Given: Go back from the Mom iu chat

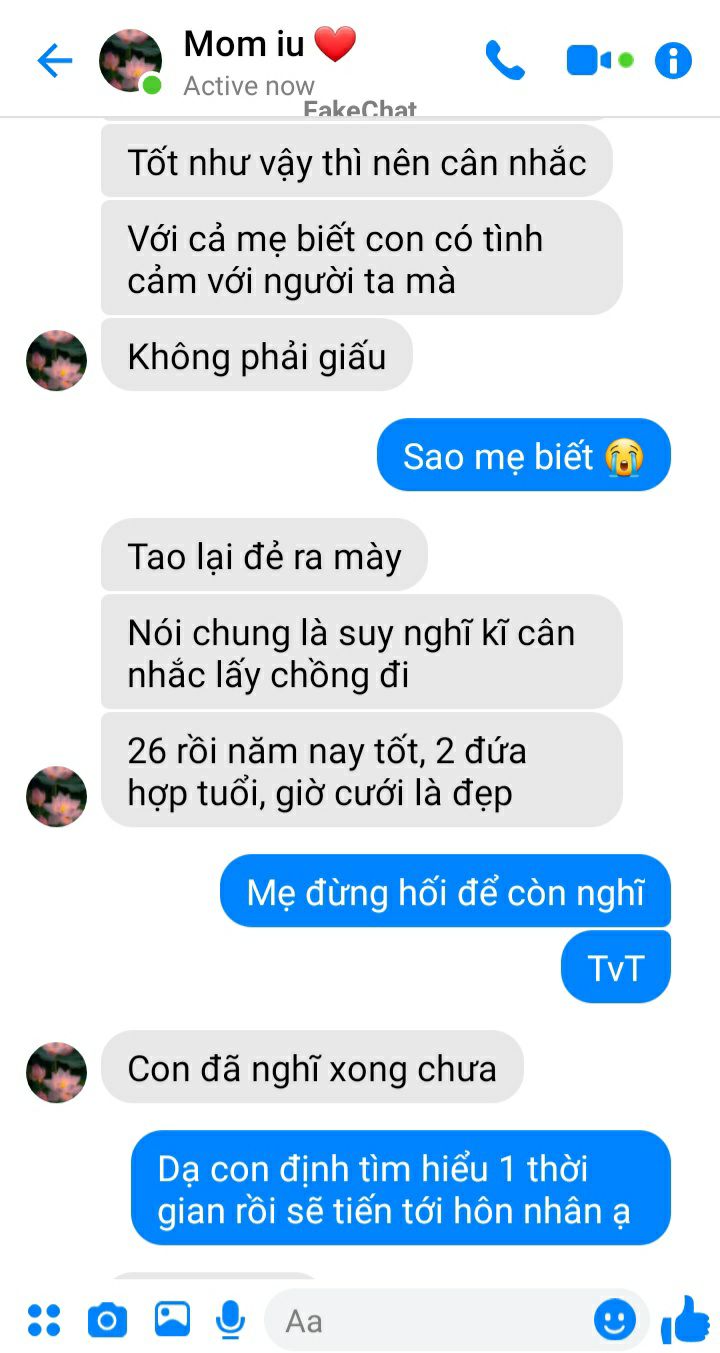Looking at the screenshot, I should tap(54, 61).
